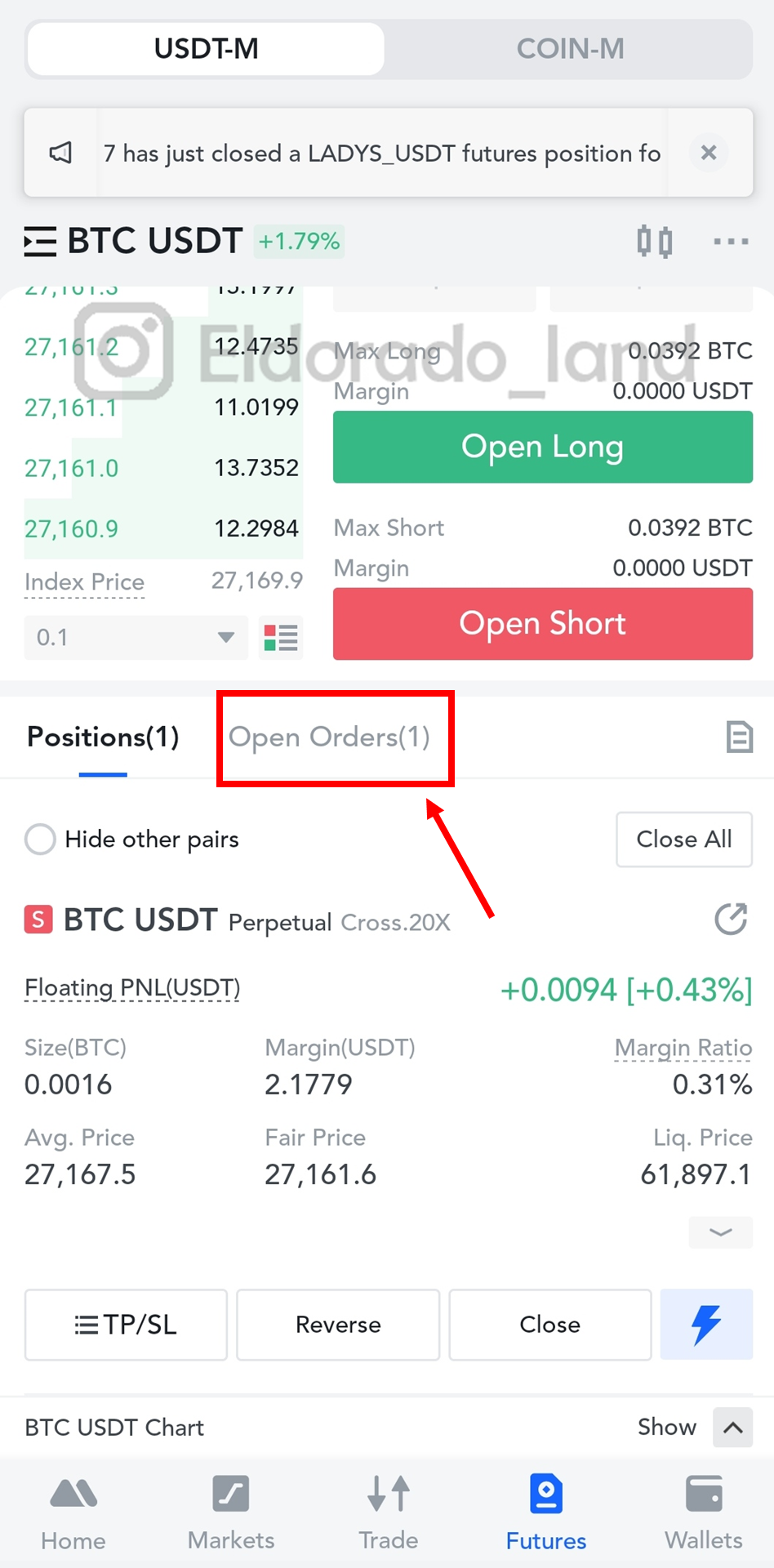Open the three-dot overflow menu
The image size is (774, 1568).
(x=731, y=242)
